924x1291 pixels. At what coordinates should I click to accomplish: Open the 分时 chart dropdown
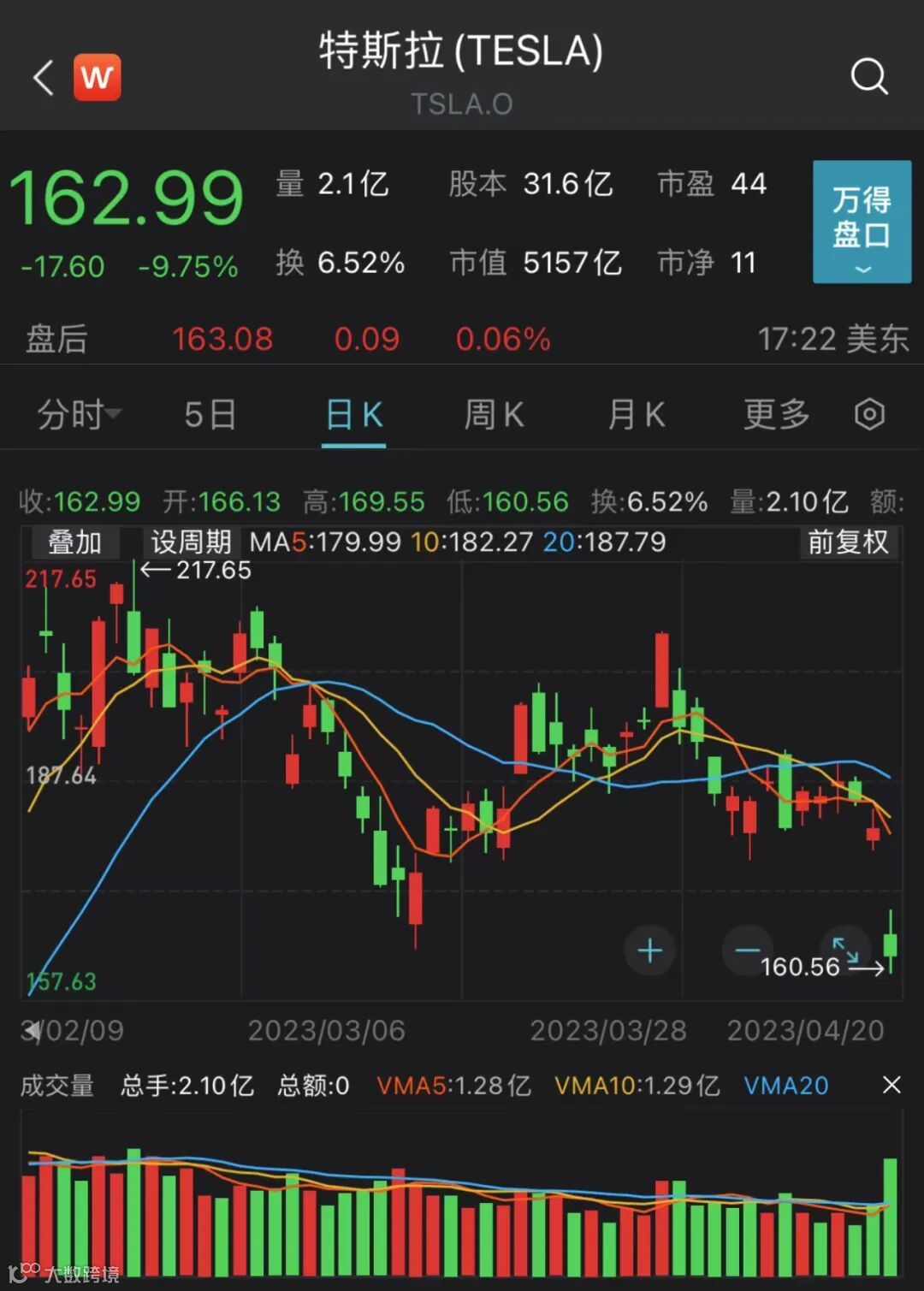click(78, 415)
